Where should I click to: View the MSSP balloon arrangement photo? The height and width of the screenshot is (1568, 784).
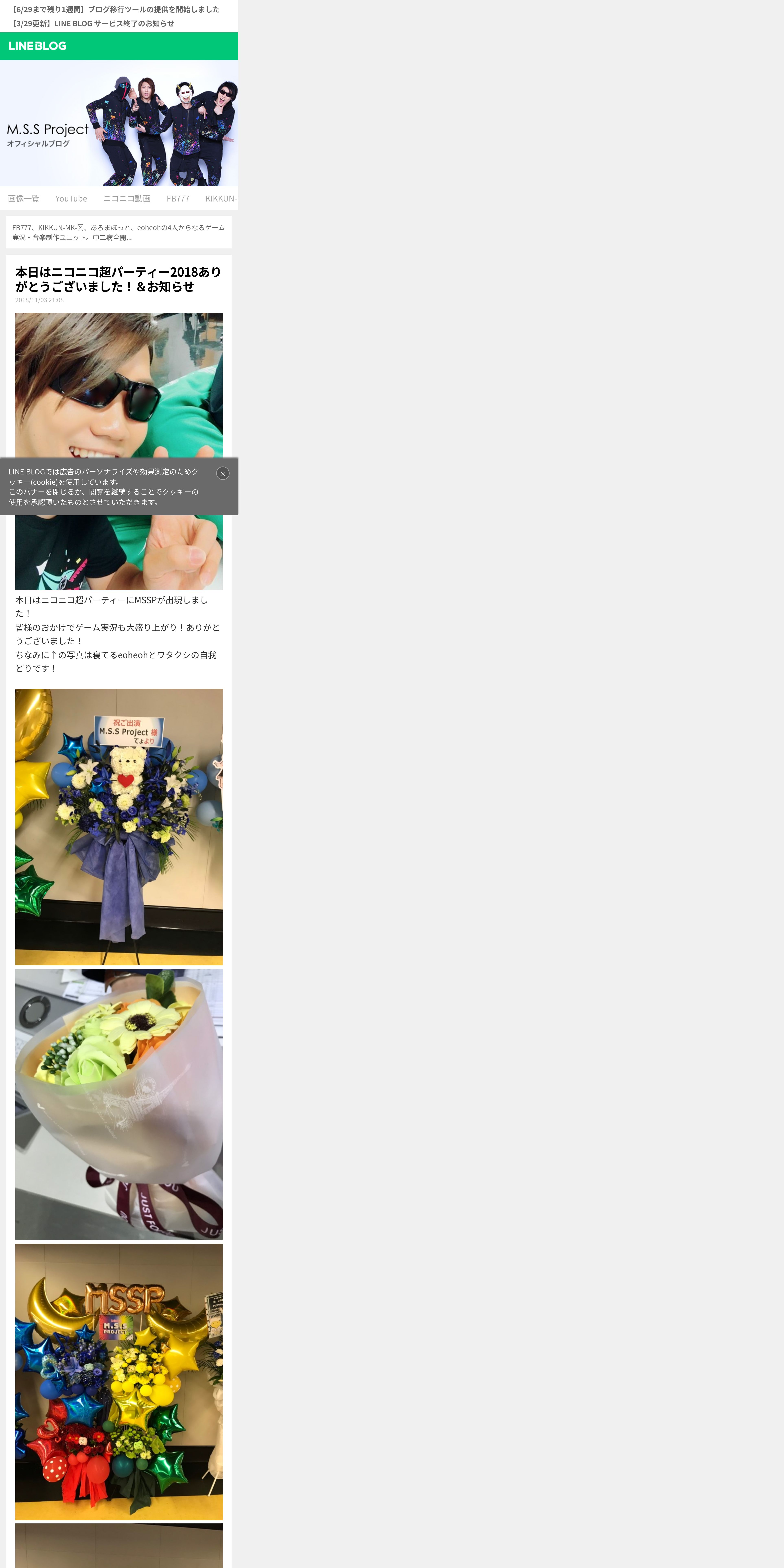(119, 1382)
